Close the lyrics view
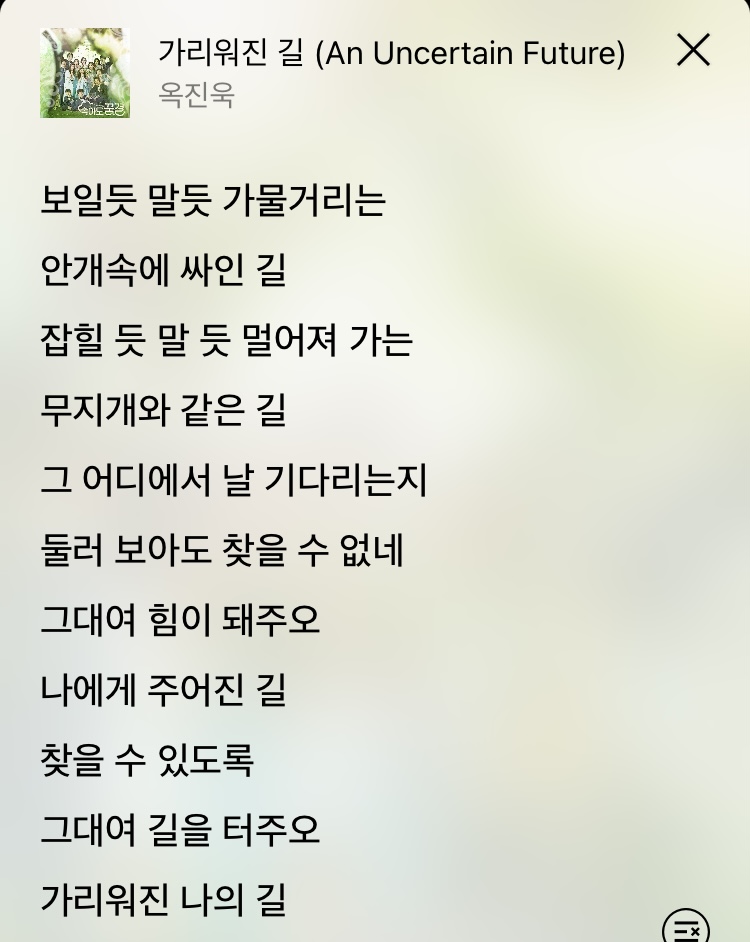Viewport: 750px width, 942px height. [693, 50]
